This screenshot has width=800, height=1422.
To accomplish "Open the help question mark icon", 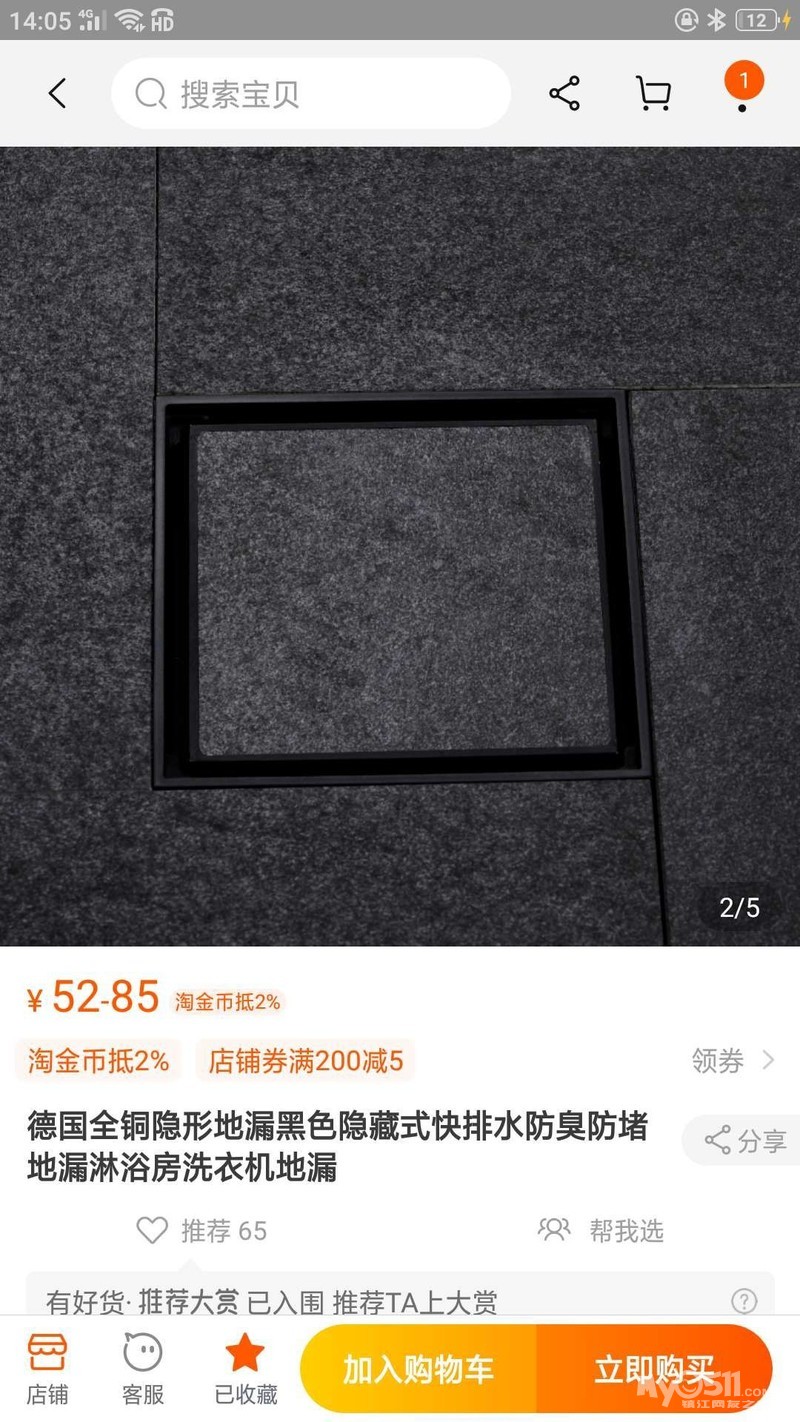I will [x=744, y=1301].
